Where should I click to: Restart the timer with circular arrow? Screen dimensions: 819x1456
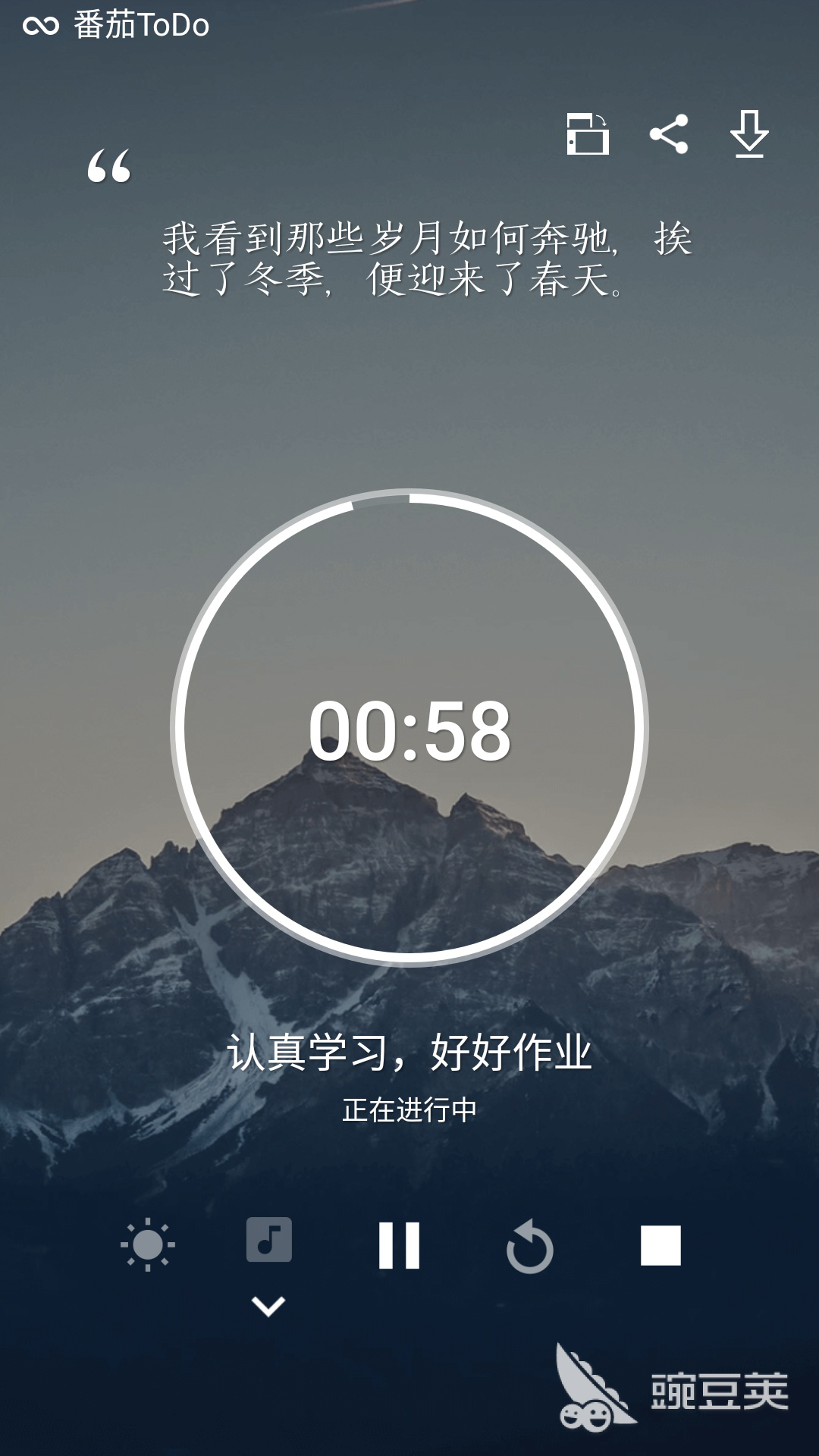pos(529,1246)
